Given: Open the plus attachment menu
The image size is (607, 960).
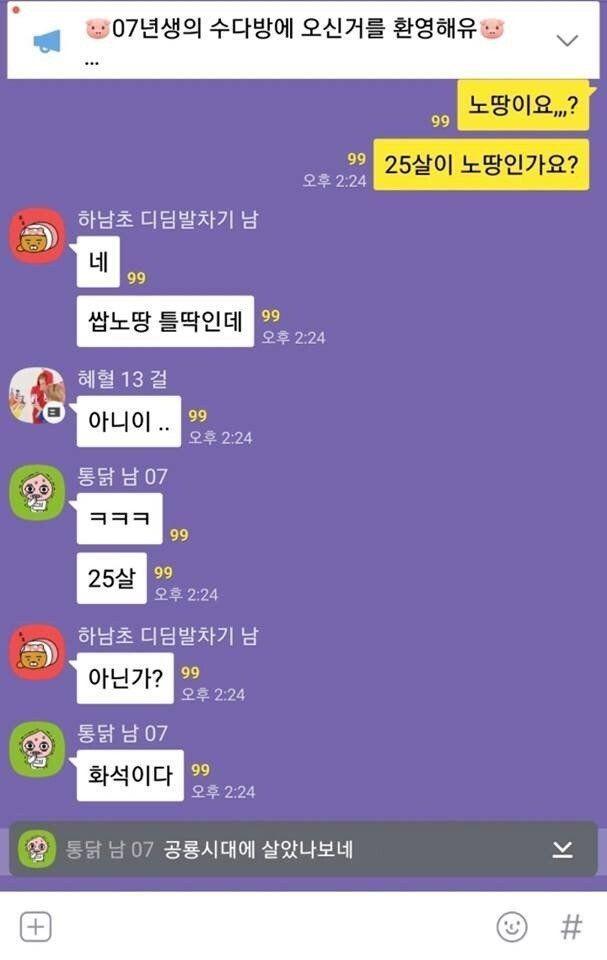Looking at the screenshot, I should 35,926.
